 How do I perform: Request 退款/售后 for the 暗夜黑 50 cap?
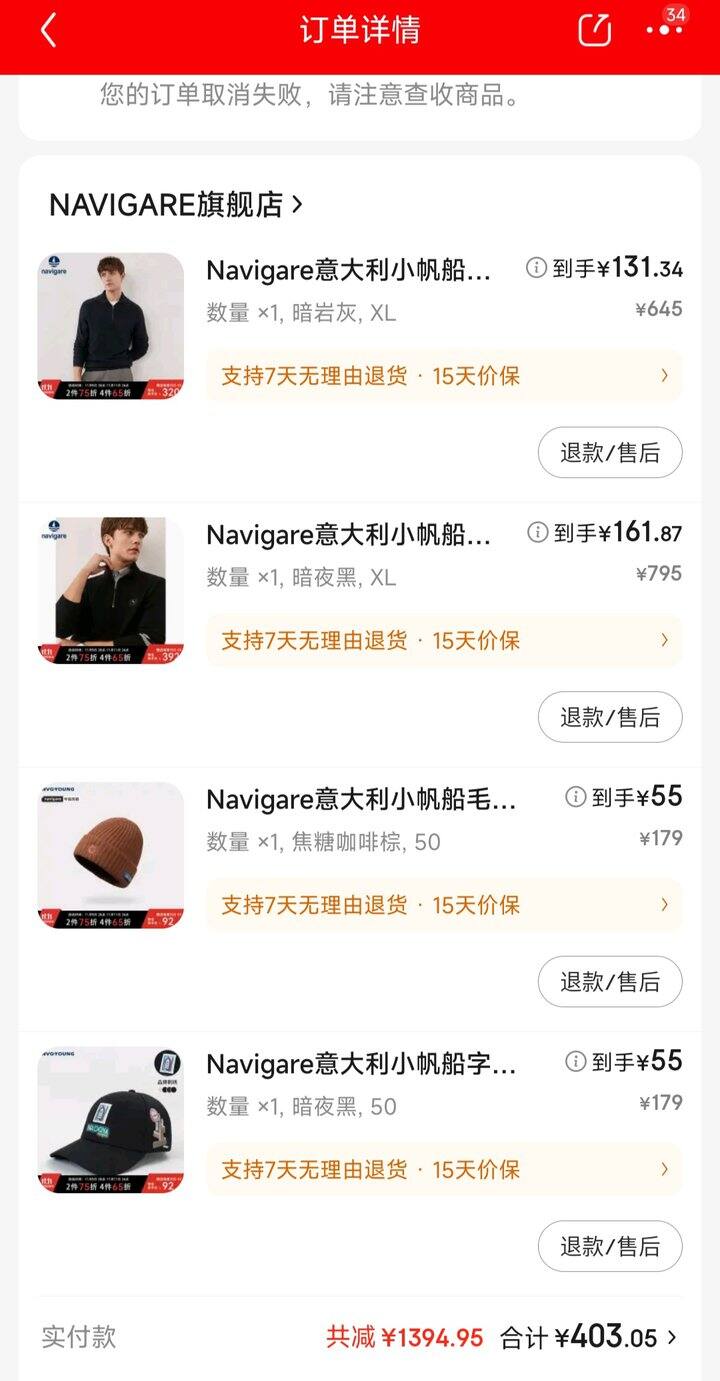(610, 1246)
